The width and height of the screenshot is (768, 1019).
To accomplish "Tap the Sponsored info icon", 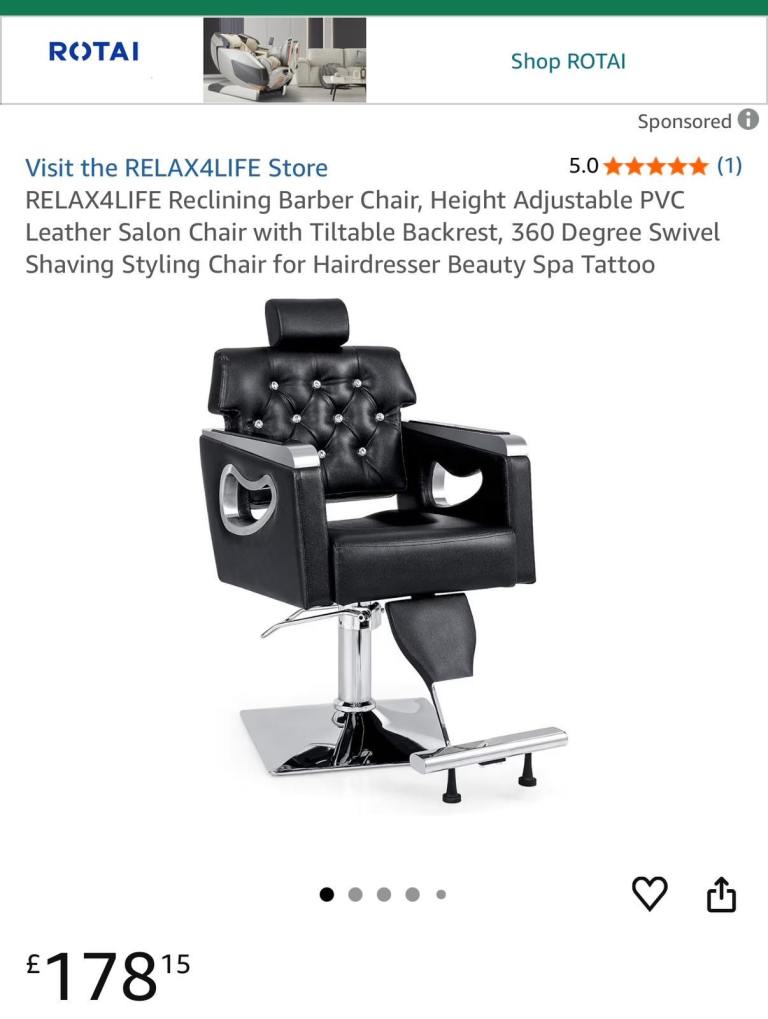I will click(748, 120).
